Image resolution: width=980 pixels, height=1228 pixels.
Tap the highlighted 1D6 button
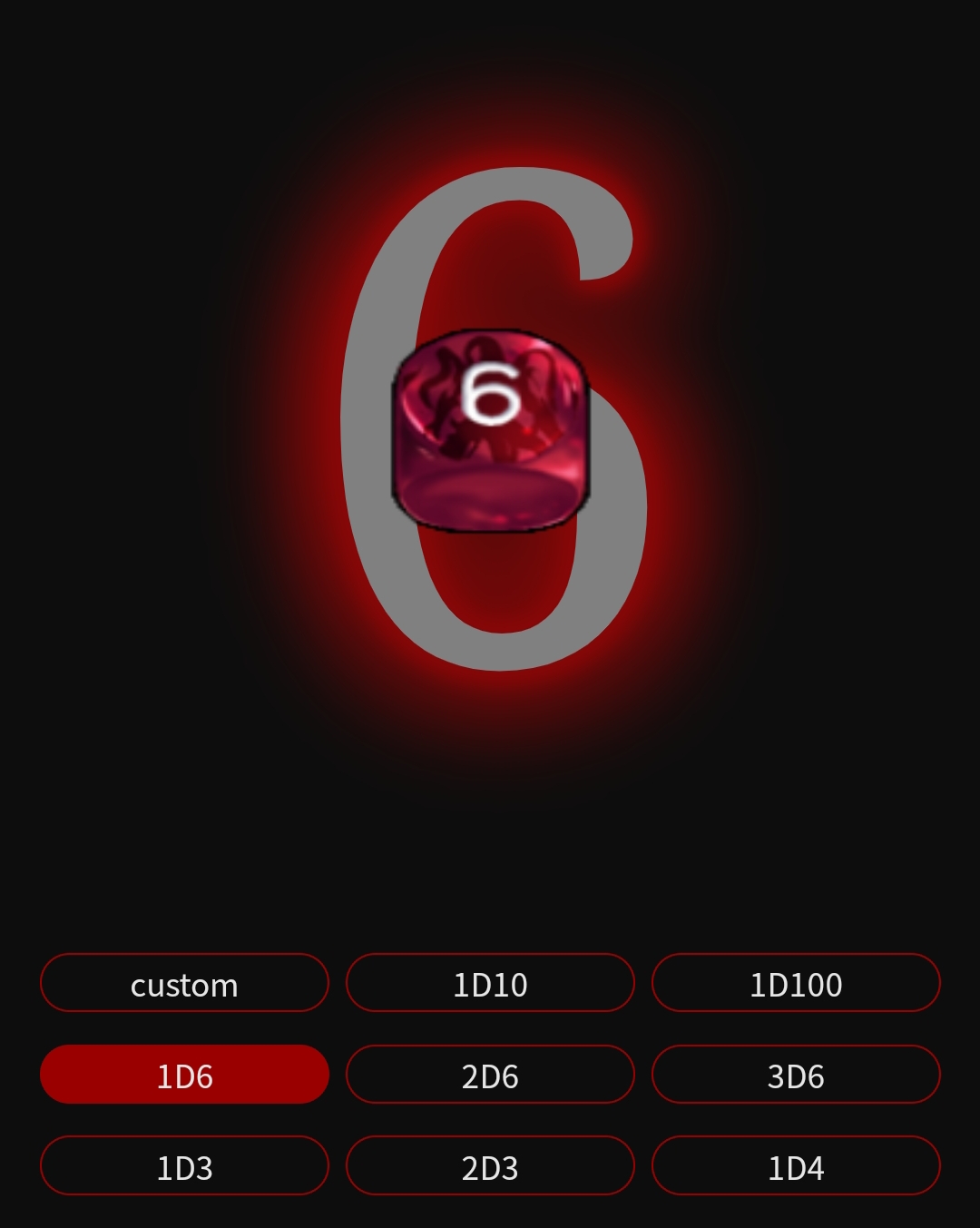(184, 1076)
